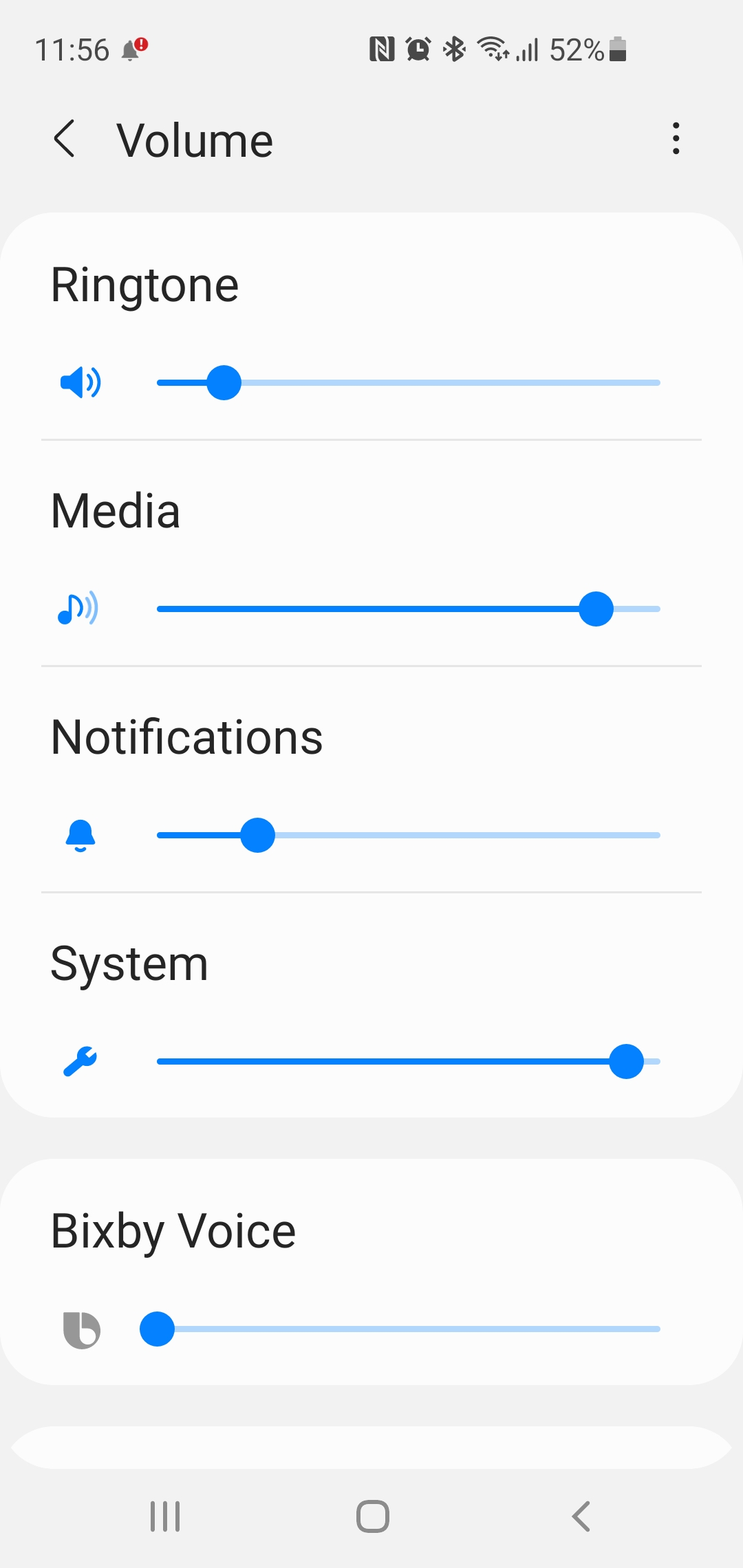Open recent apps from navigation bar
The width and height of the screenshot is (743, 1568).
[x=165, y=1516]
